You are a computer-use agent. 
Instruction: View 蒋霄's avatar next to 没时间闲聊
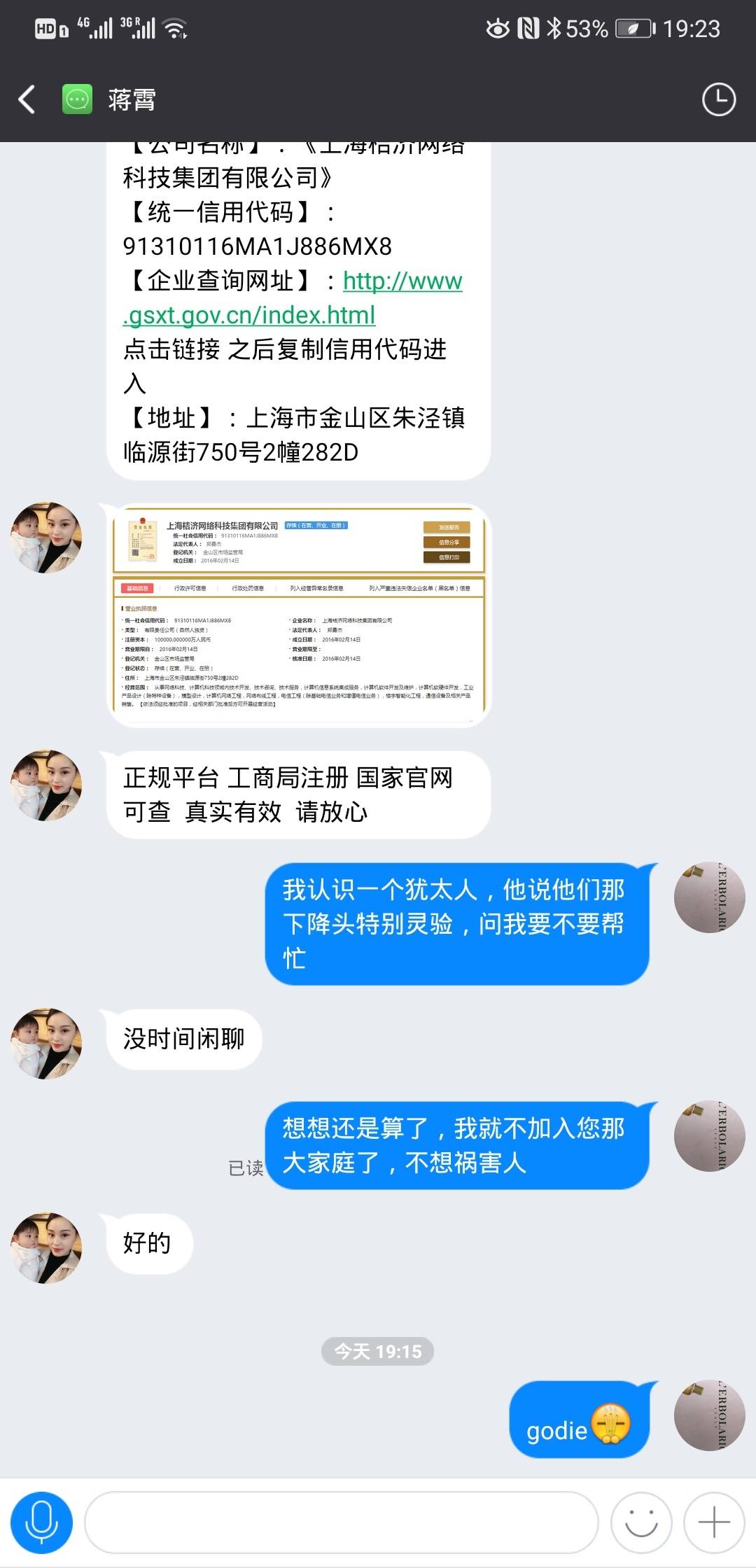point(46,1043)
